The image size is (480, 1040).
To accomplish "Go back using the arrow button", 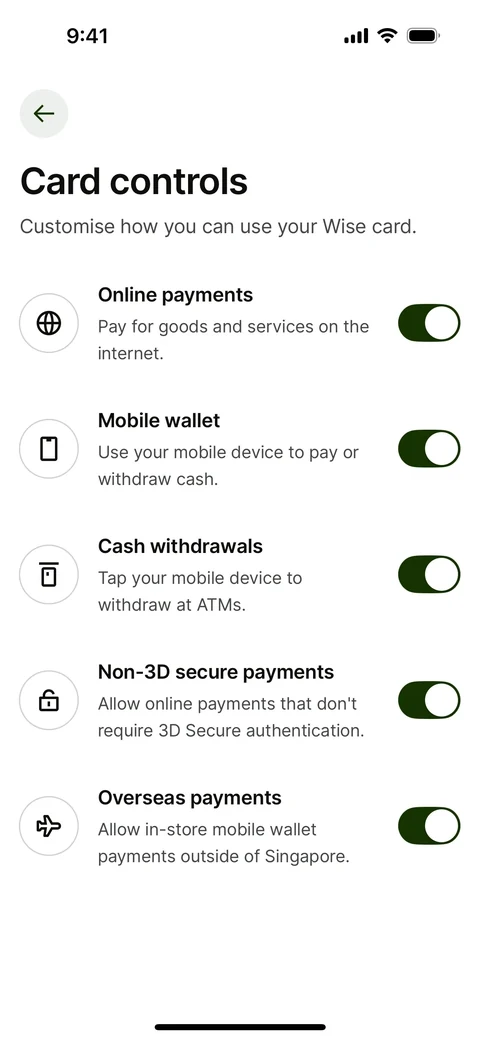I will (x=44, y=113).
